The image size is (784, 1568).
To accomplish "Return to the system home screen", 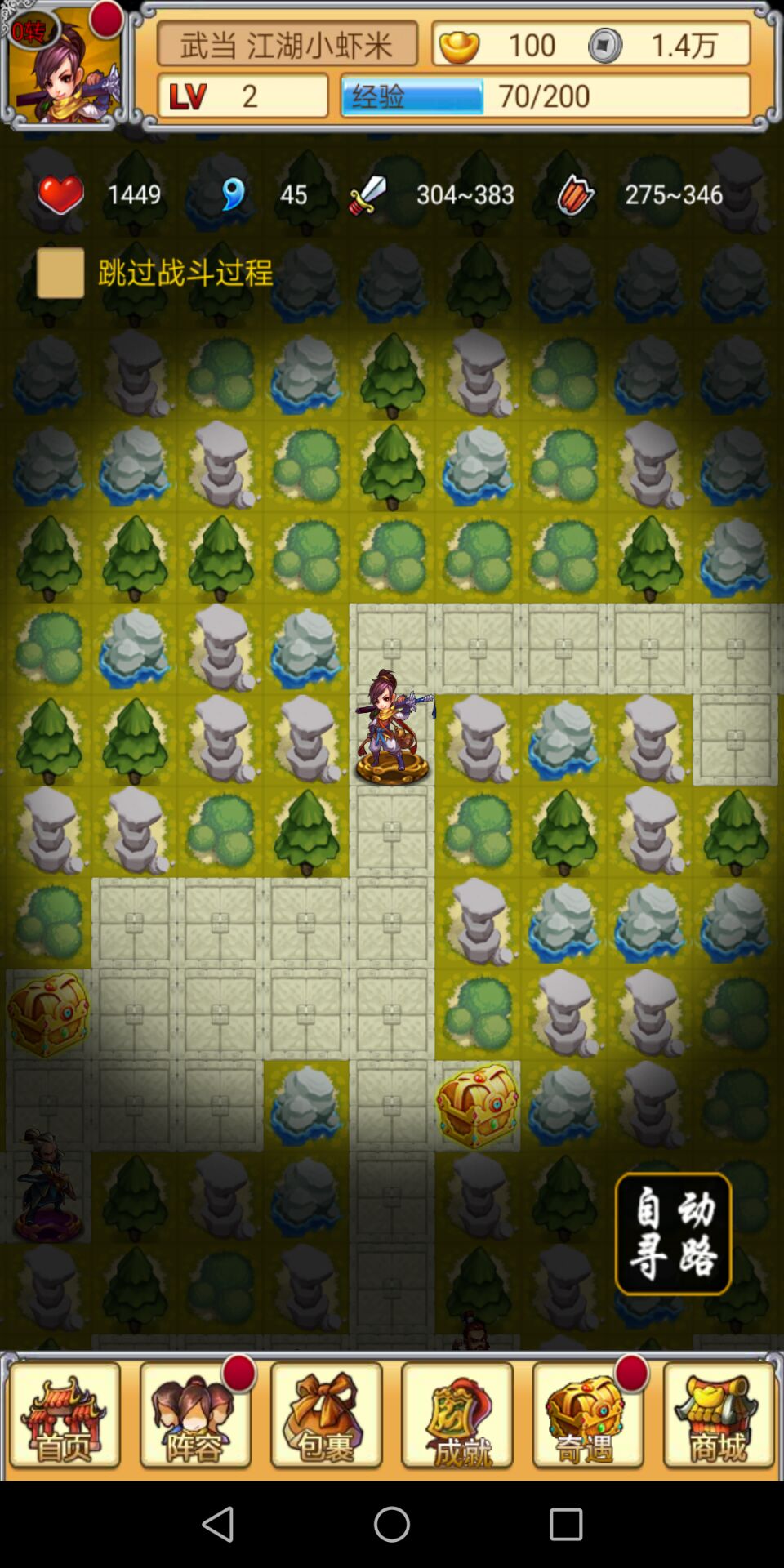I will pos(392,1524).
